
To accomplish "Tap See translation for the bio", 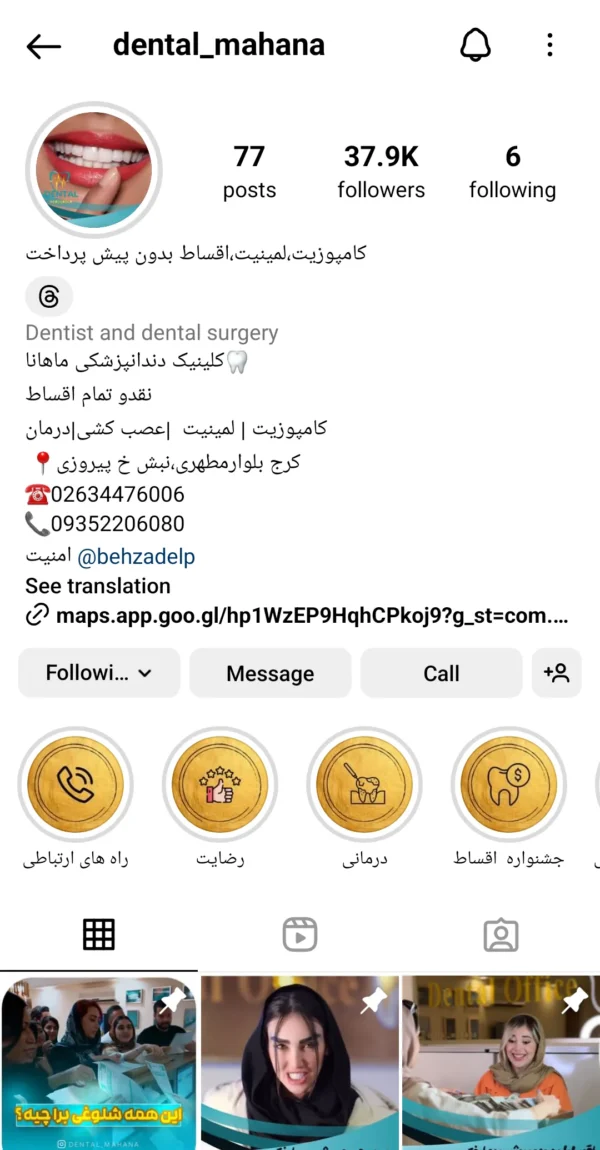I will point(98,586).
